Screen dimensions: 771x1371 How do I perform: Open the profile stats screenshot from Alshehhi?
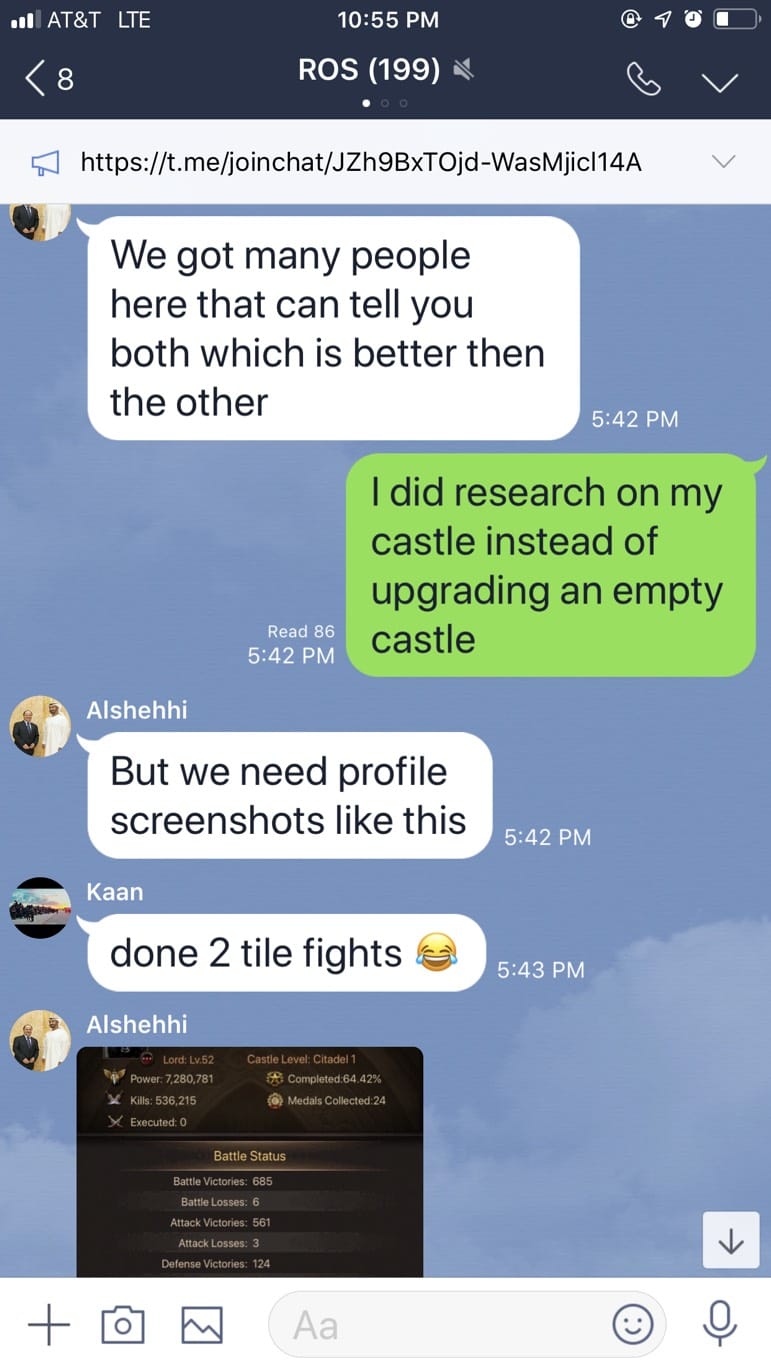(250, 1161)
